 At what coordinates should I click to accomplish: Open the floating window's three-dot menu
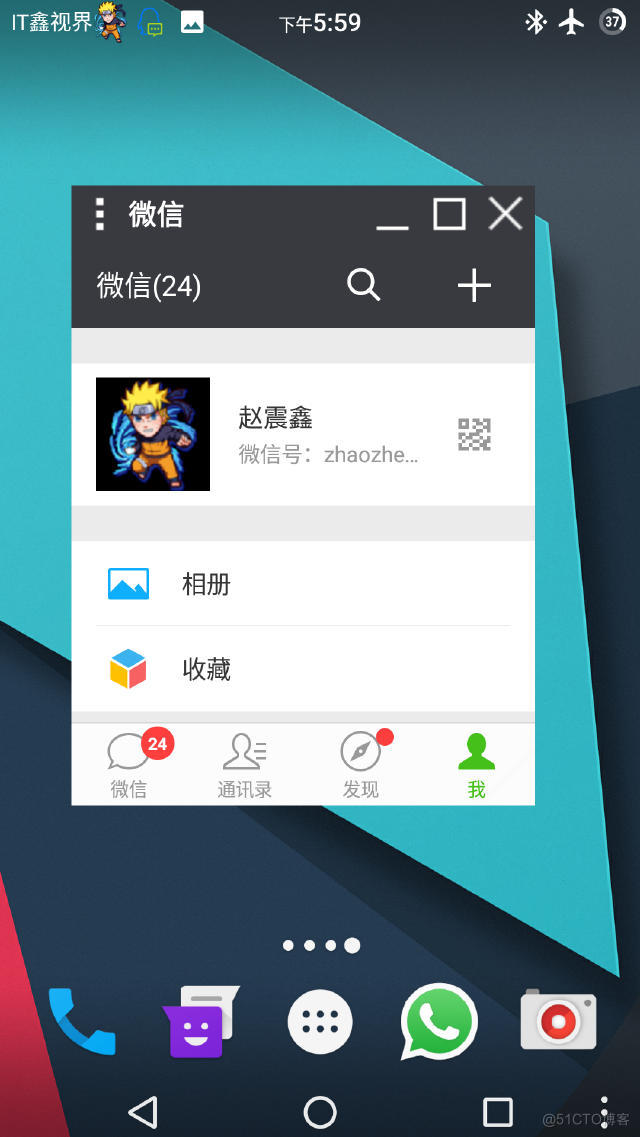coord(99,214)
